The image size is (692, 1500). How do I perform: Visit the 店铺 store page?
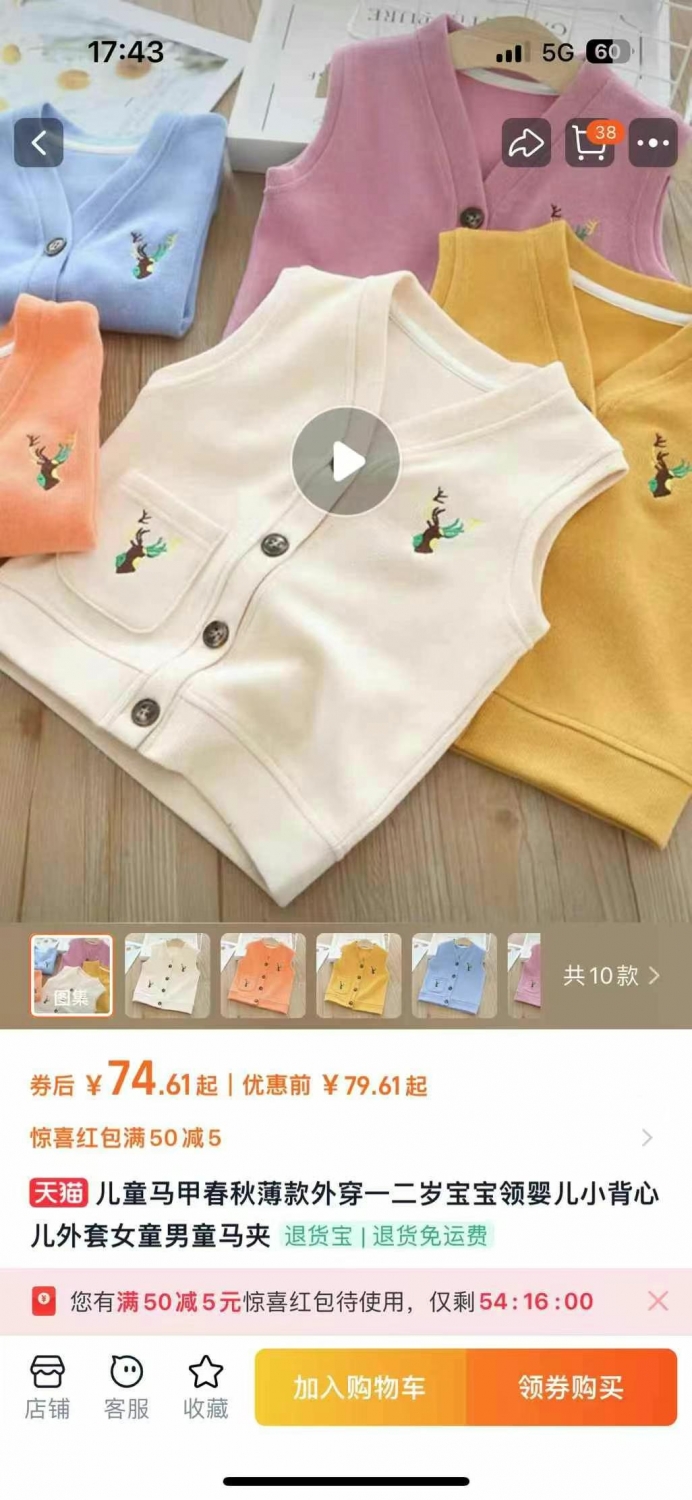click(x=47, y=1387)
